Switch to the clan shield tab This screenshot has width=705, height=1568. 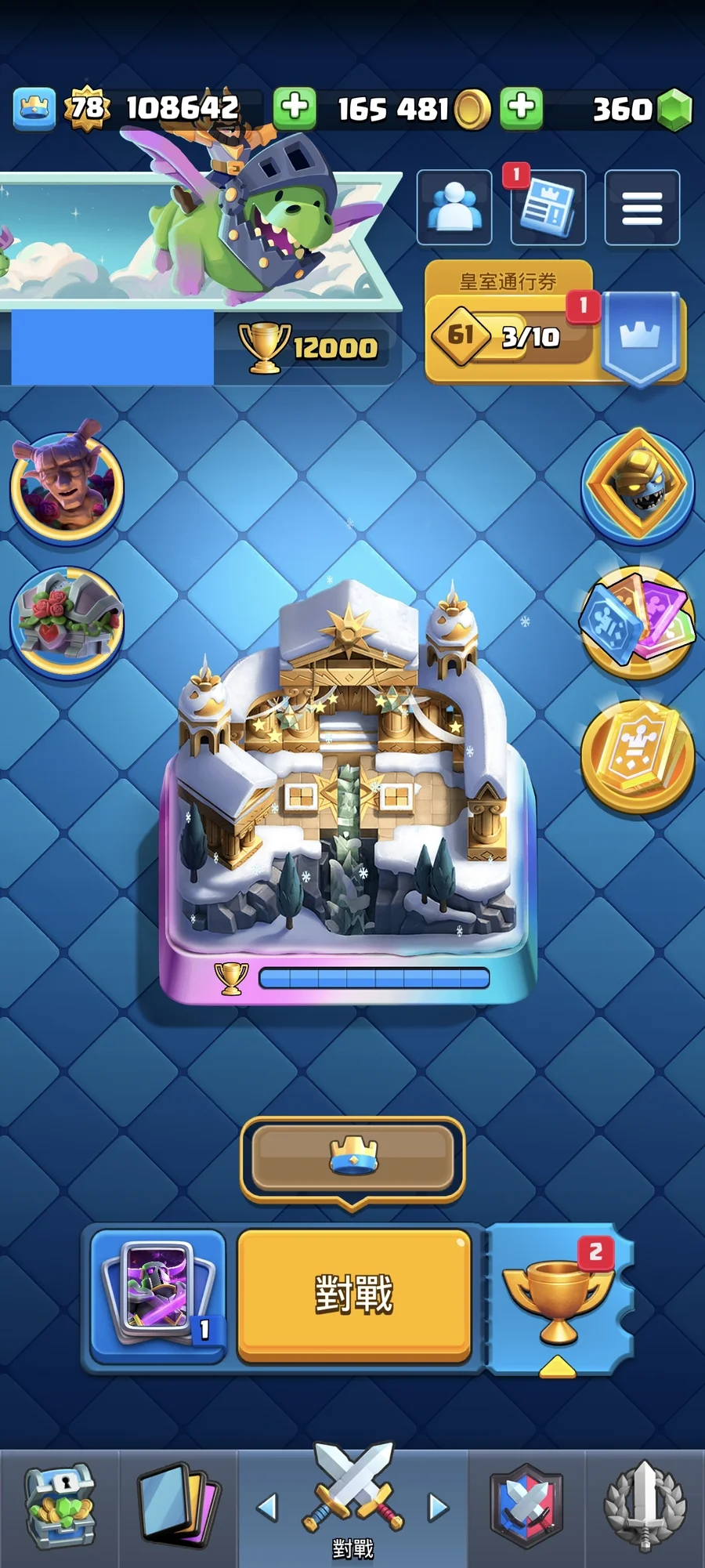pos(526,1506)
